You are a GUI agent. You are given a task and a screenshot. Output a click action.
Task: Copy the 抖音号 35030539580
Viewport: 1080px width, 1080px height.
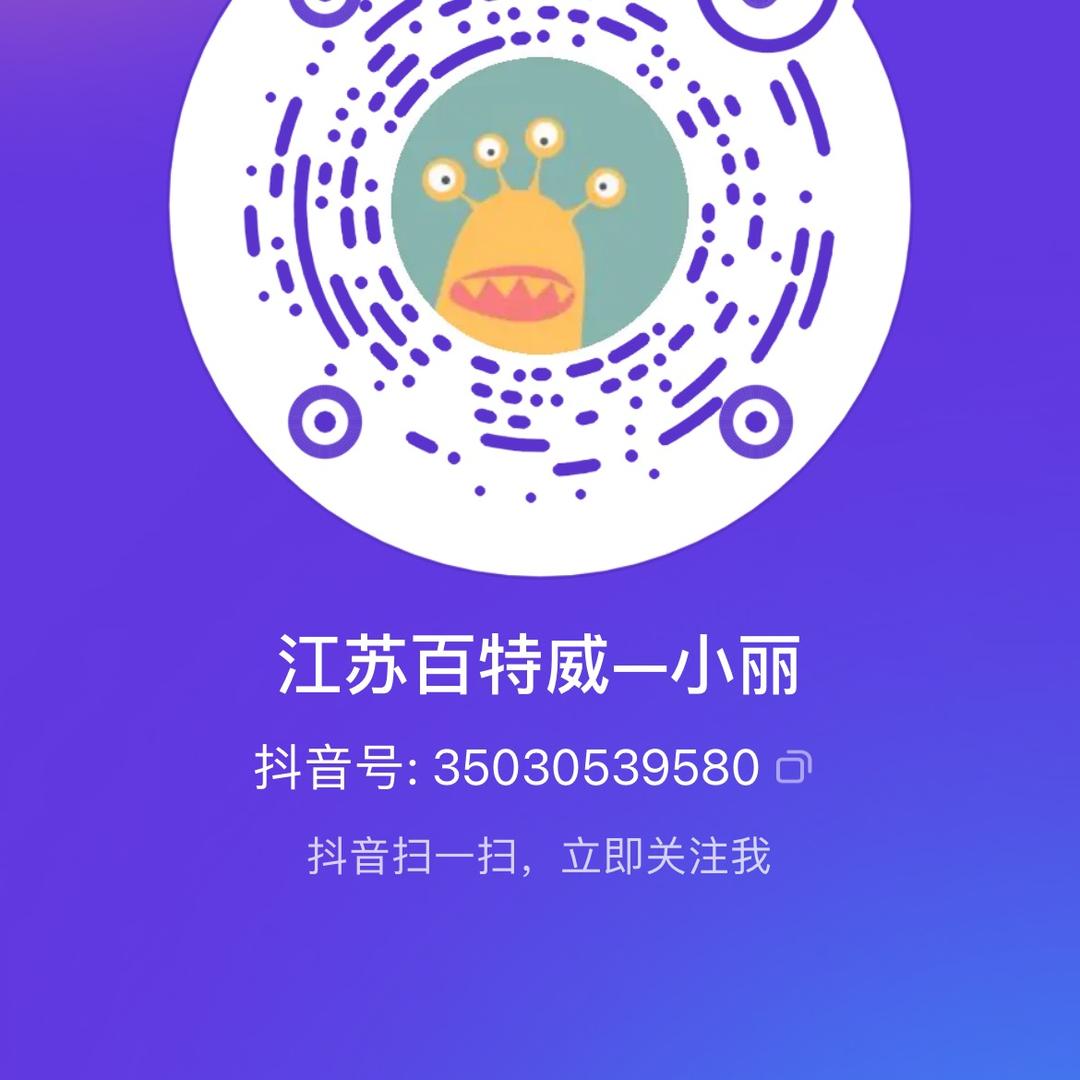tap(794, 767)
